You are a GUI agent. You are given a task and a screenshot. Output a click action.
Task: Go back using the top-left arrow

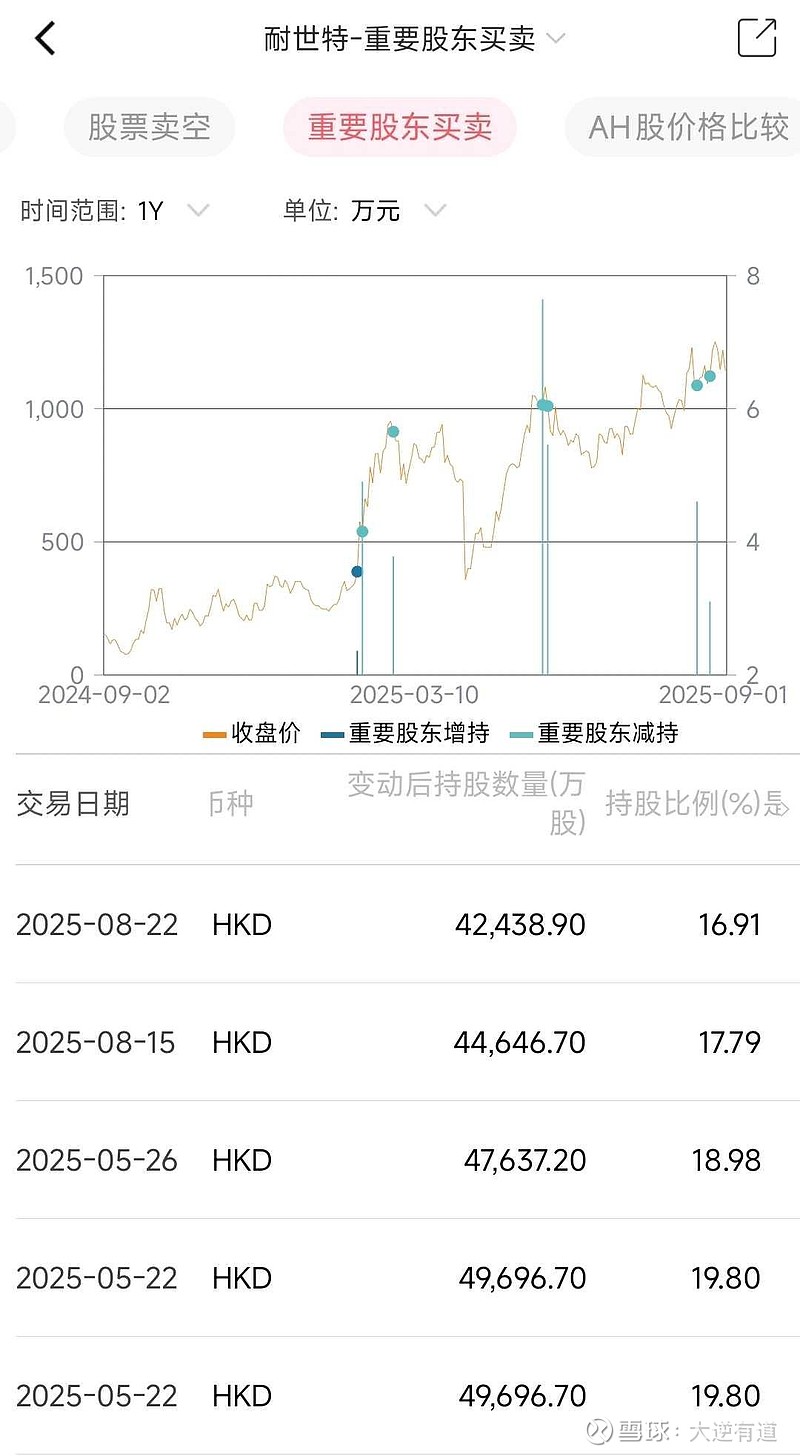coord(45,39)
